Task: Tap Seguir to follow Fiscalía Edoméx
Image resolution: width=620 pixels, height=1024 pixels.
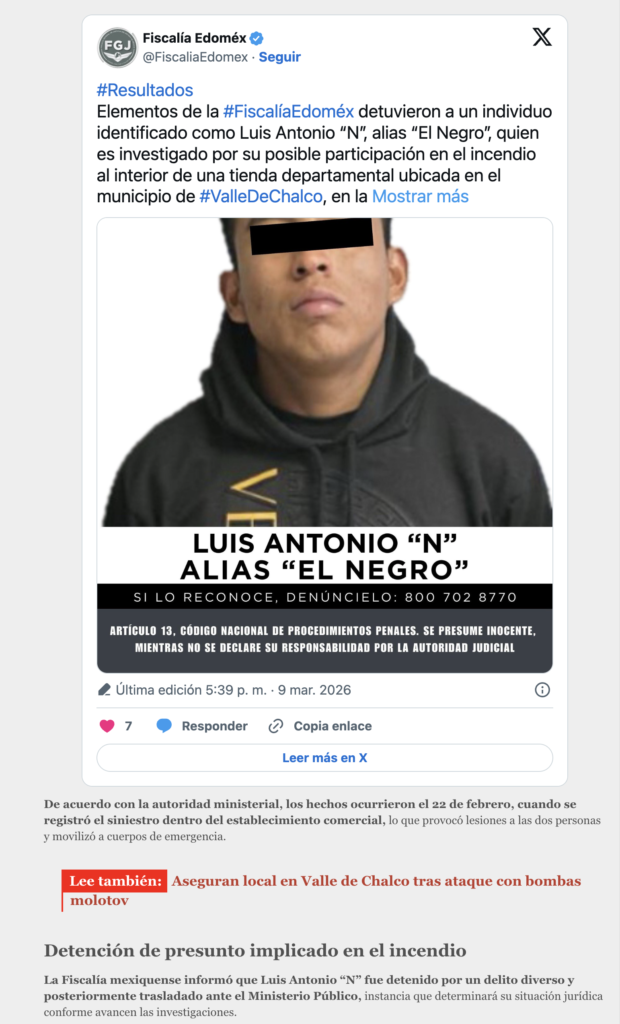Action: pyautogui.click(x=279, y=57)
